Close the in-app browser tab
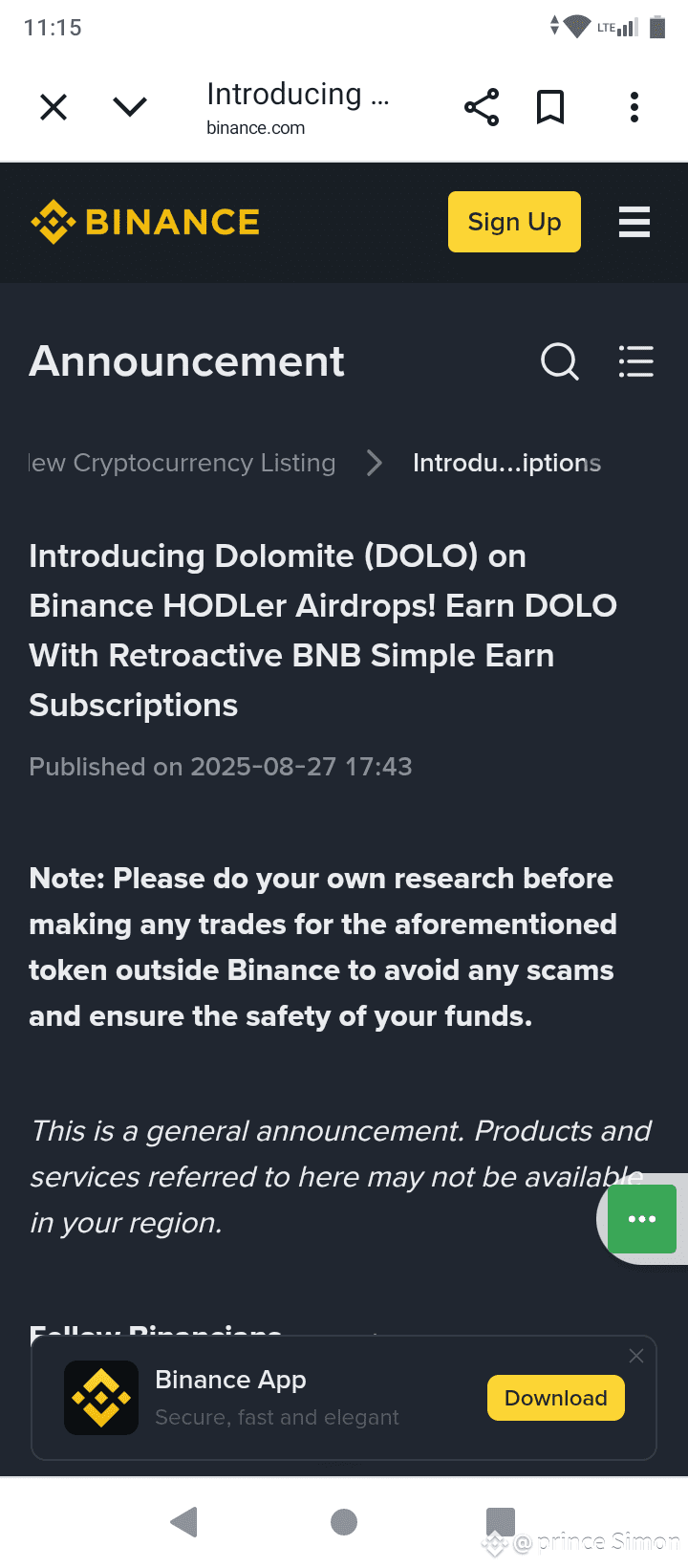 [54, 107]
